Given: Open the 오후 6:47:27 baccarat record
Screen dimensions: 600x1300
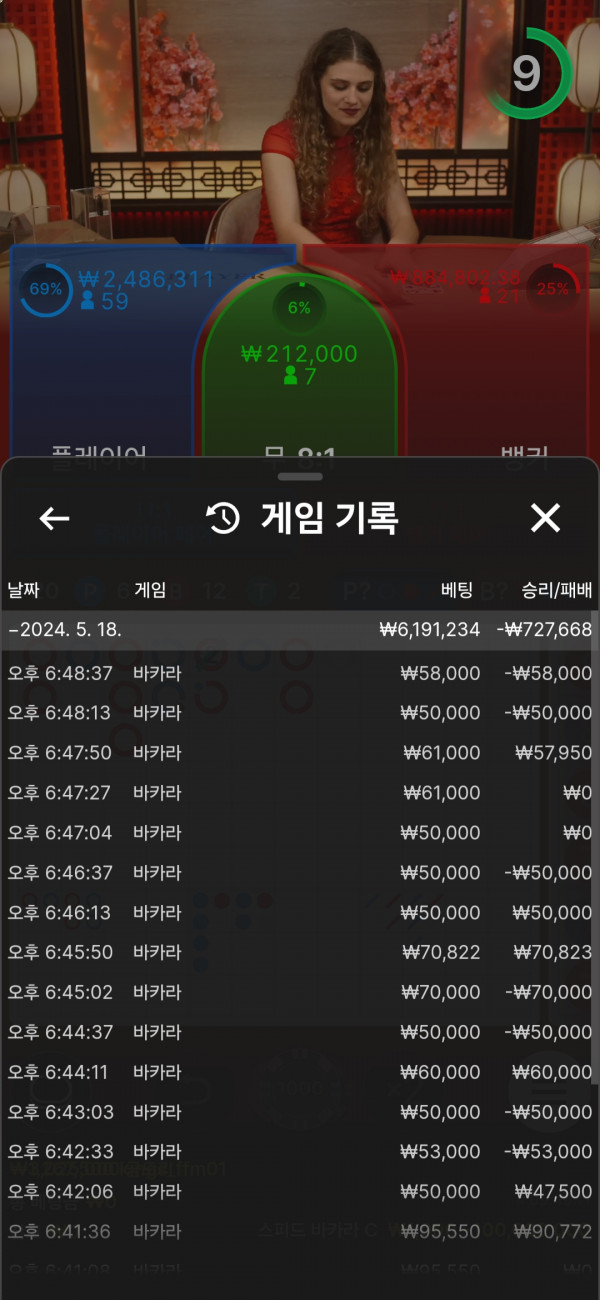Looking at the screenshot, I should pos(300,793).
